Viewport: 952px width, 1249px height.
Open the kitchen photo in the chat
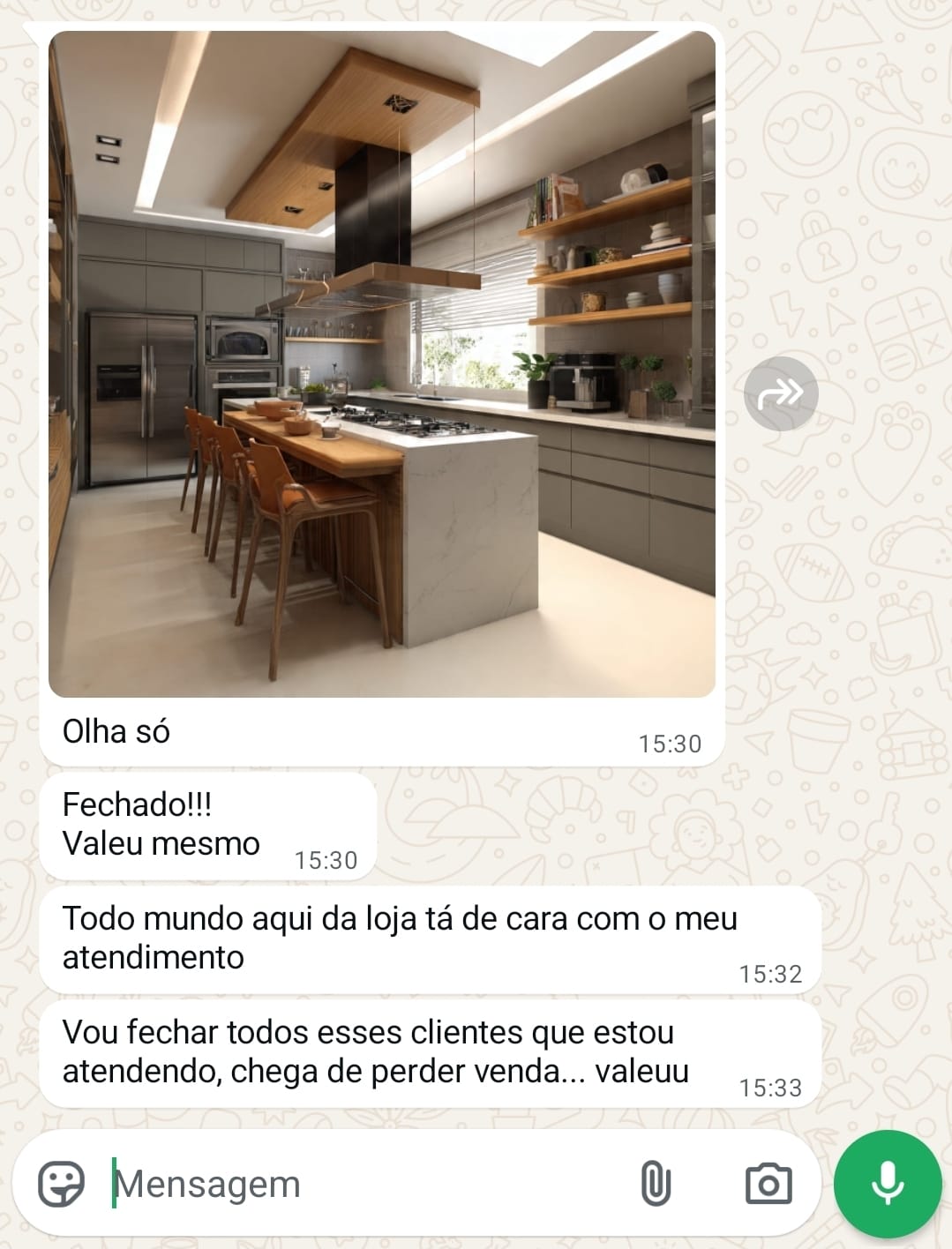tap(381, 363)
